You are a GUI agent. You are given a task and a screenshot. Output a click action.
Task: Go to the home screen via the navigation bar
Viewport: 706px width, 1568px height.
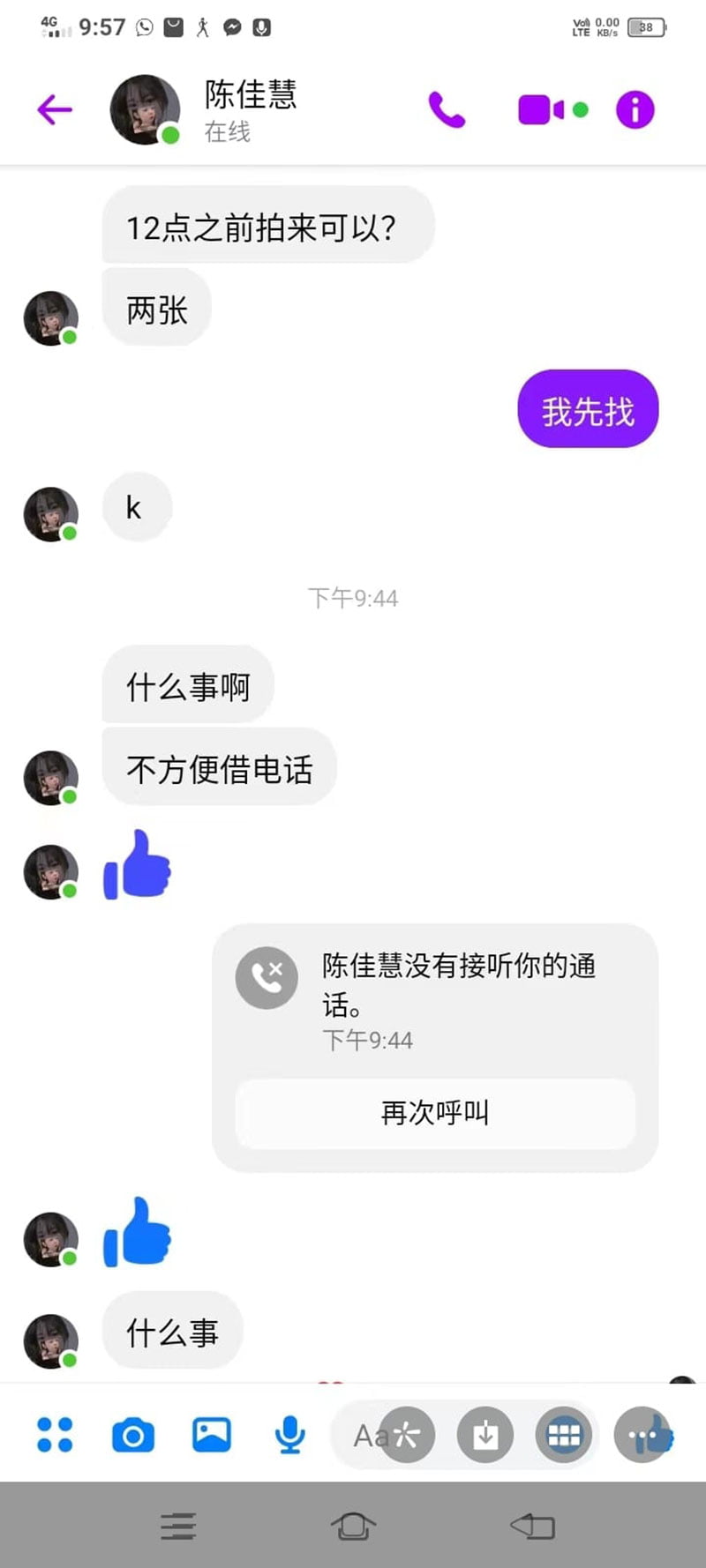point(353,1526)
